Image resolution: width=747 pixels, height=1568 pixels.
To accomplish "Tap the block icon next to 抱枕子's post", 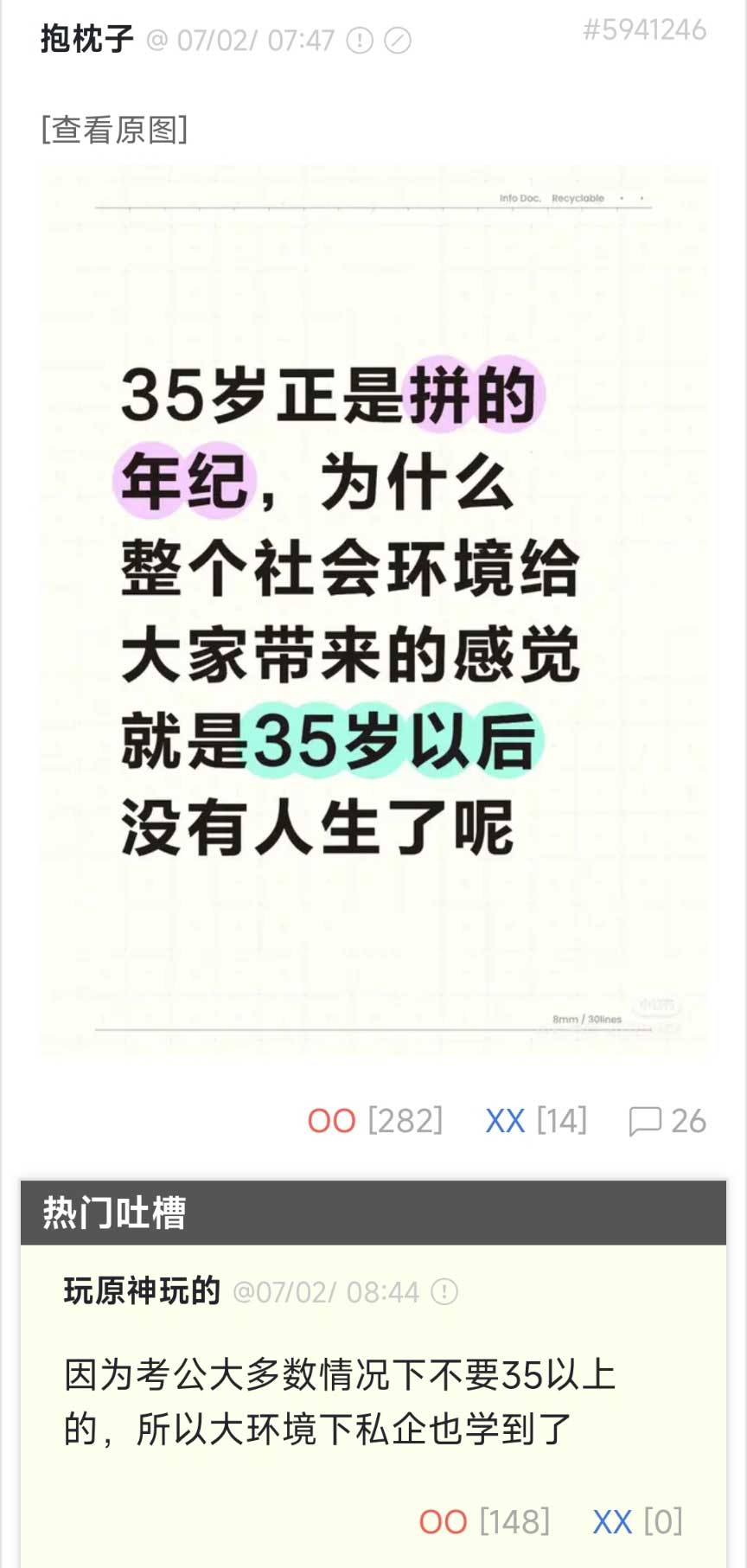I will (x=397, y=41).
